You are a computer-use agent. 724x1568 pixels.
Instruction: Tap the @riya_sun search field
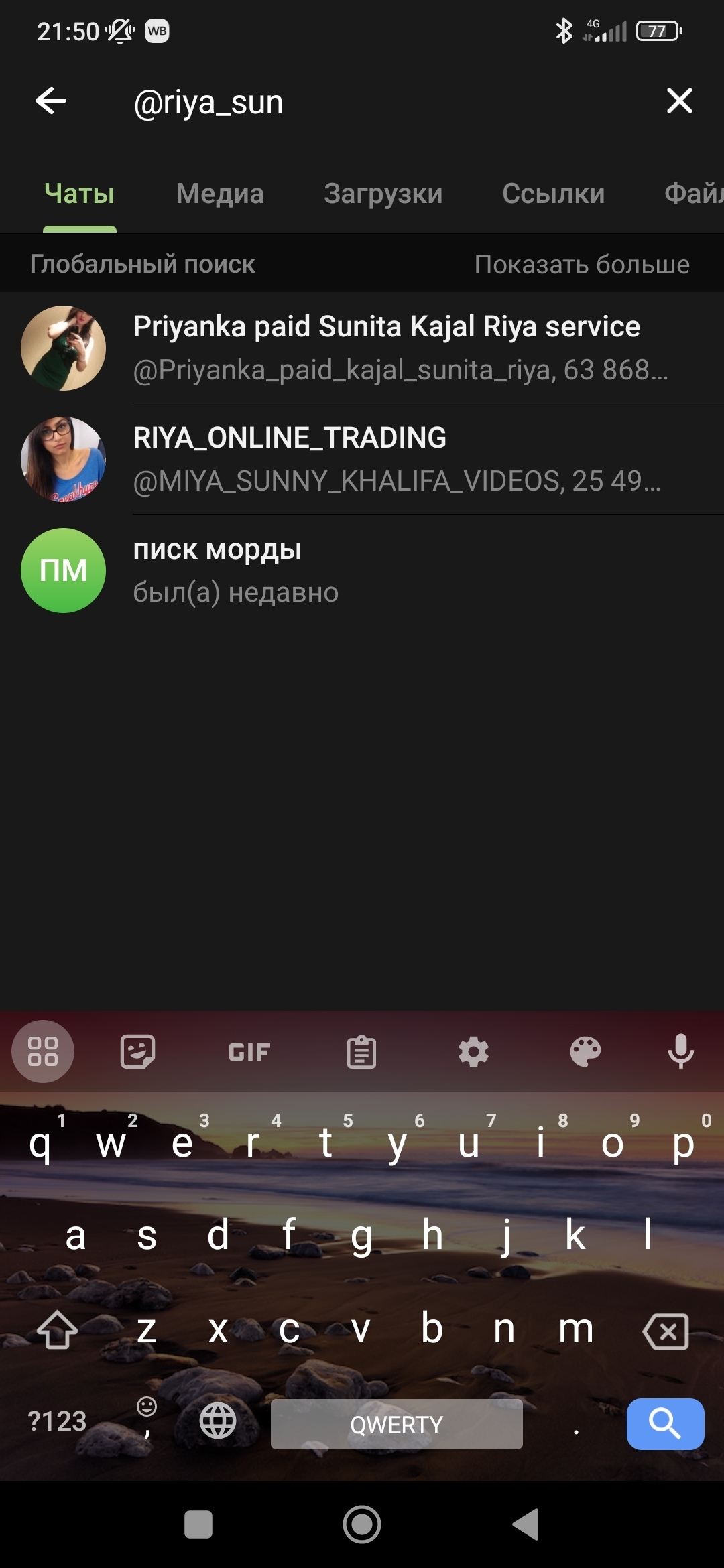pos(375,103)
